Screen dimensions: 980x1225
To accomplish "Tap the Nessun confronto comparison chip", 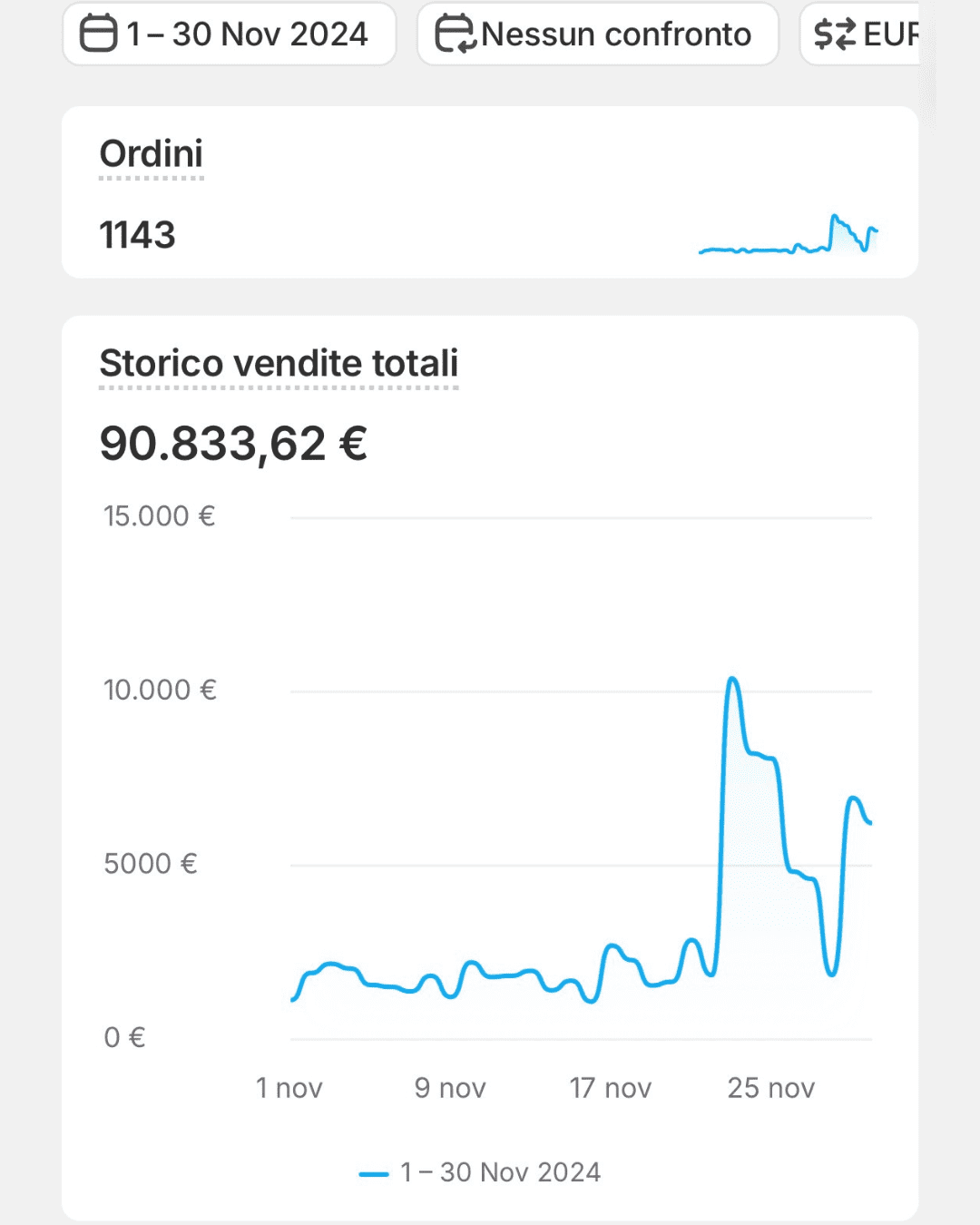I will point(597,34).
